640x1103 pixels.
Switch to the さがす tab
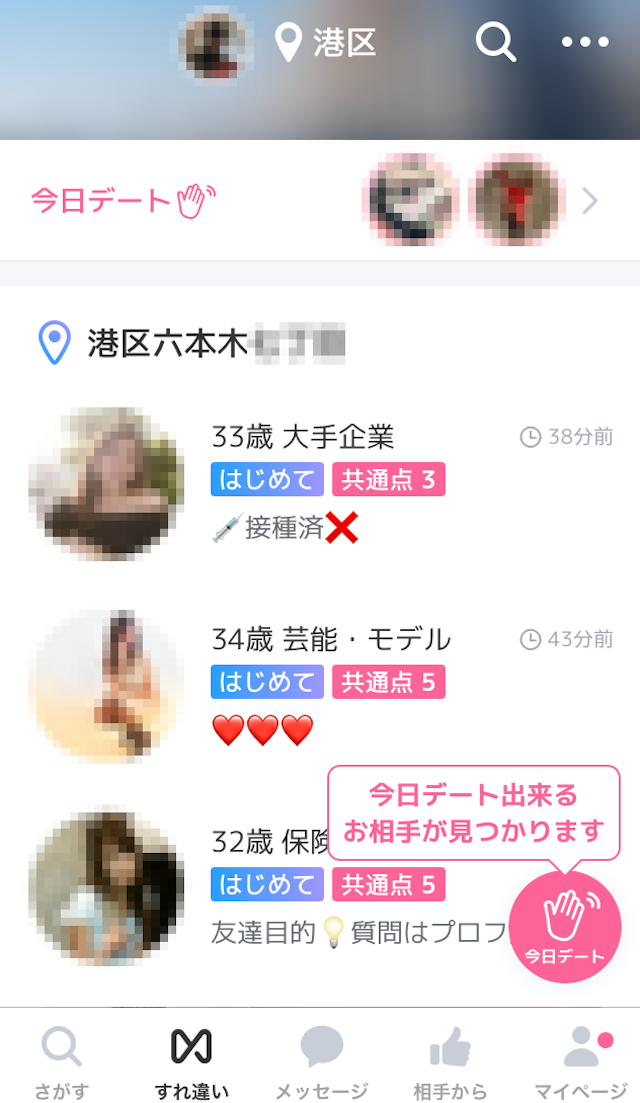[x=62, y=1062]
